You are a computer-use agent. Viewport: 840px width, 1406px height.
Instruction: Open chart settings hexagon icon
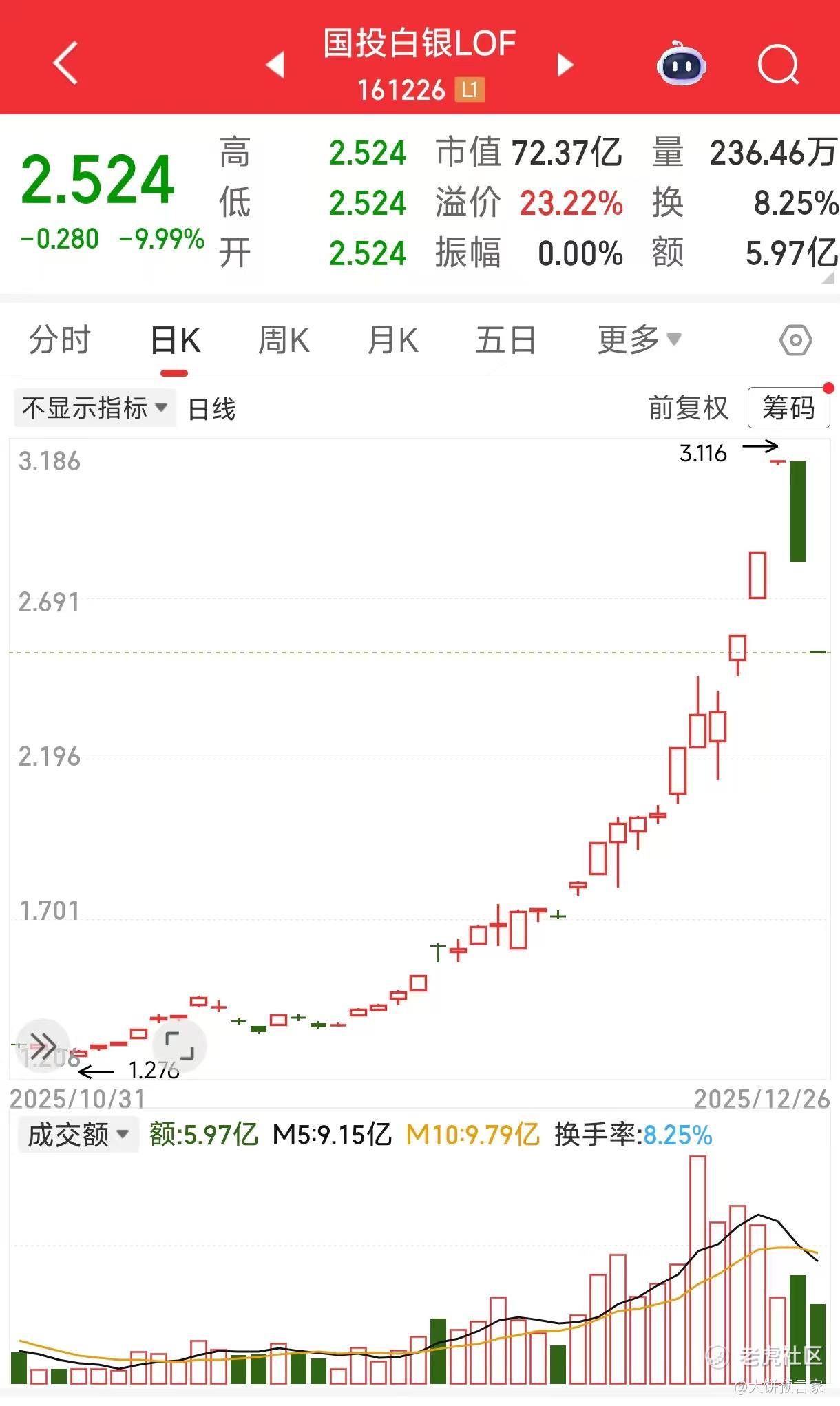click(796, 340)
